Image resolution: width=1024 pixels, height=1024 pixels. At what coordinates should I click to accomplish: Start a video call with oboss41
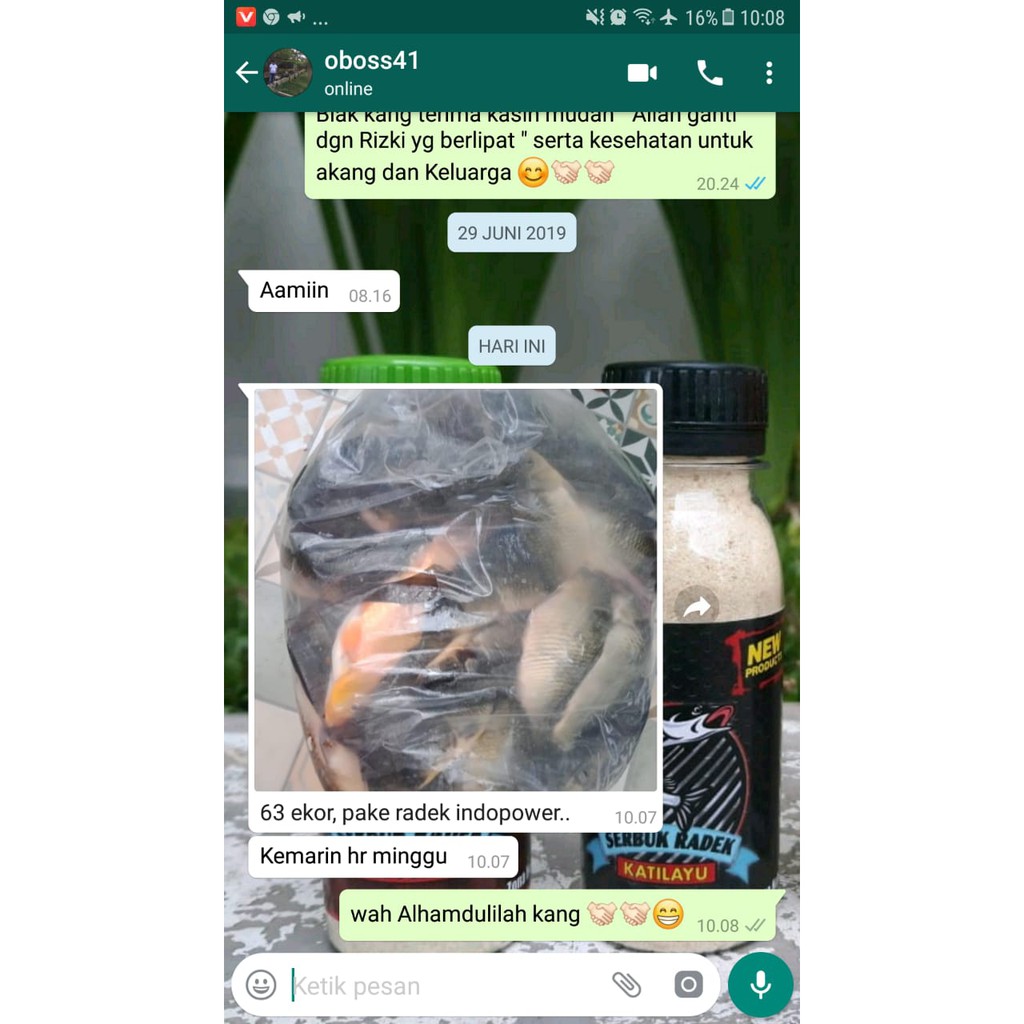tap(642, 72)
